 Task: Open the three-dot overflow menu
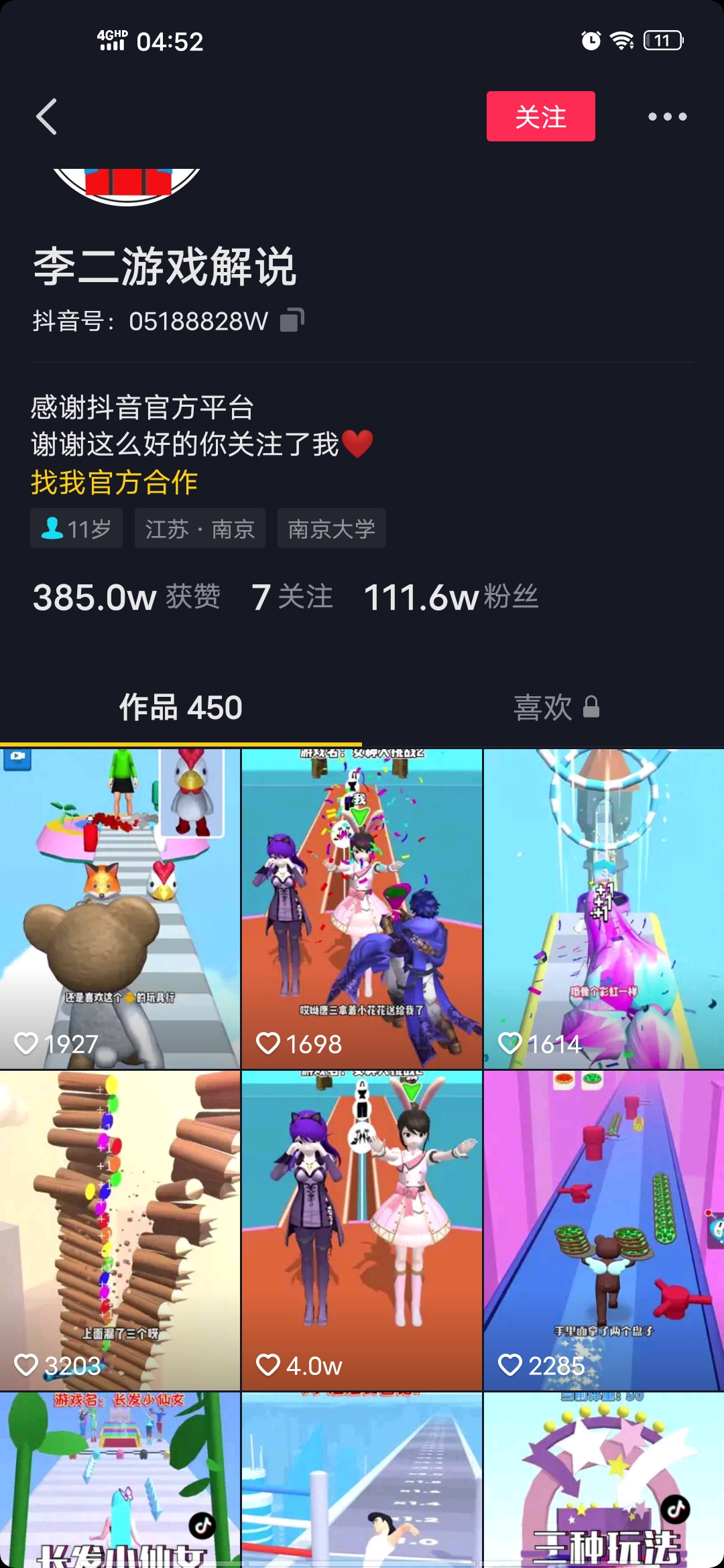(667, 117)
